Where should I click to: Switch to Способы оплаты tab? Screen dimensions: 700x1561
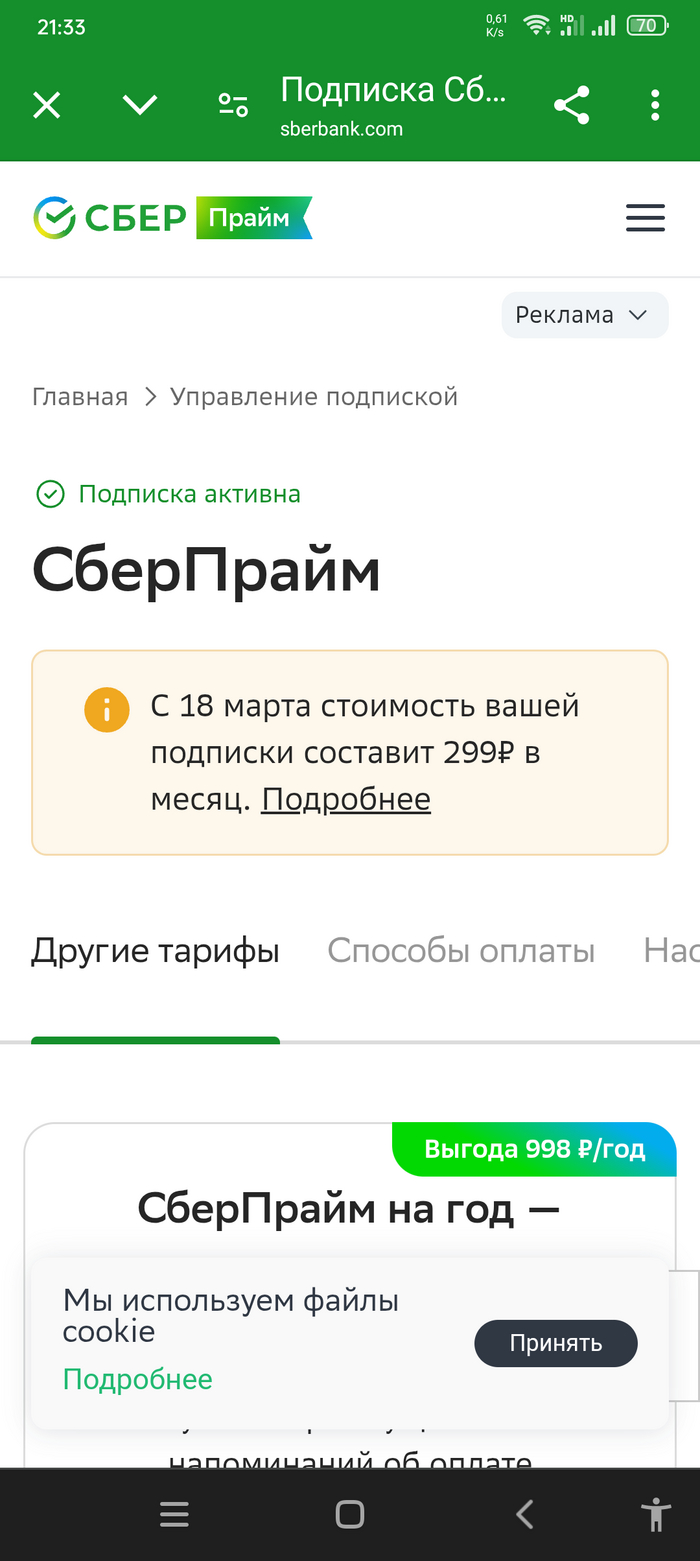click(461, 951)
